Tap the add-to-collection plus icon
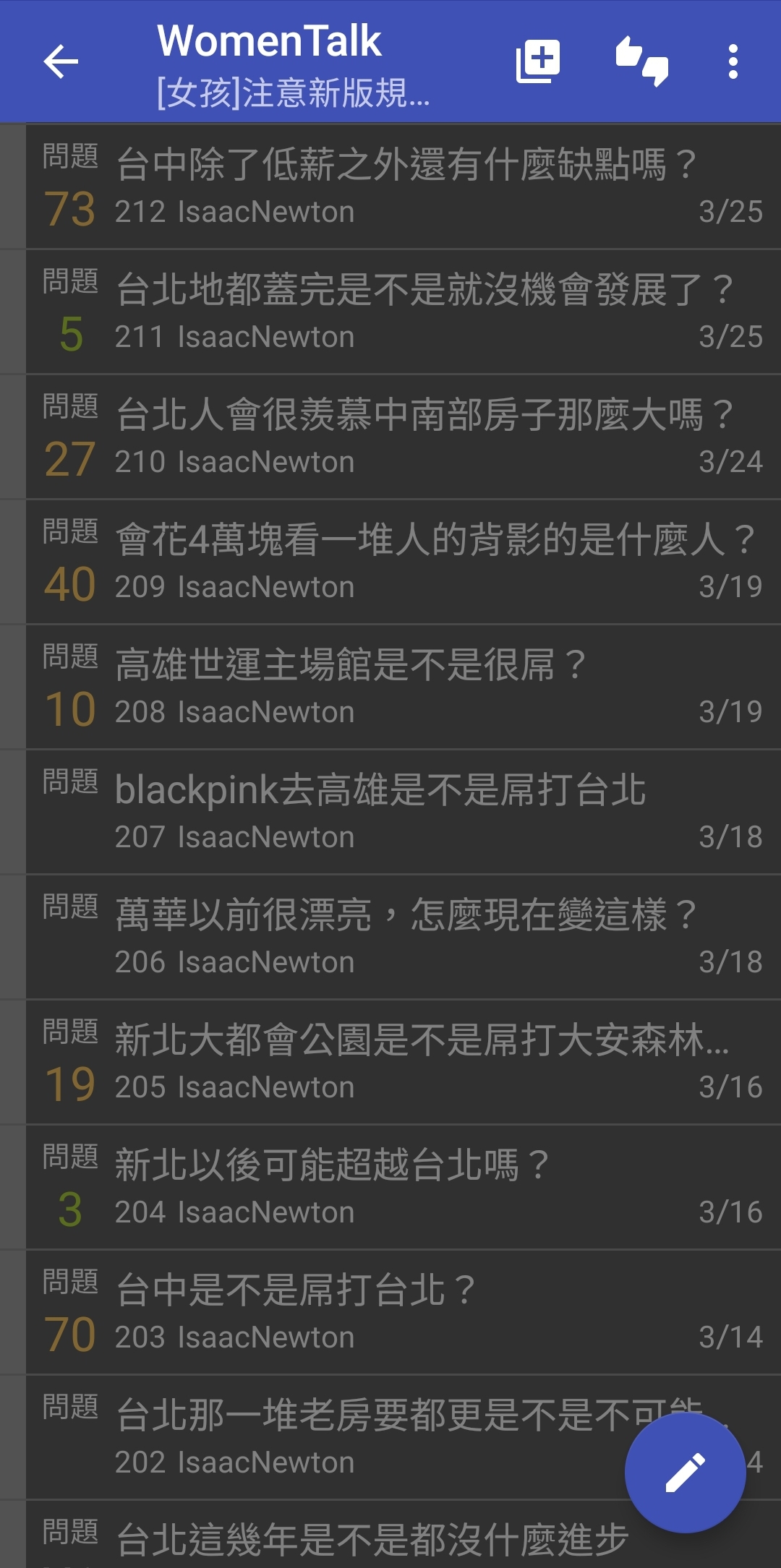The height and width of the screenshot is (1568, 781). 538,61
